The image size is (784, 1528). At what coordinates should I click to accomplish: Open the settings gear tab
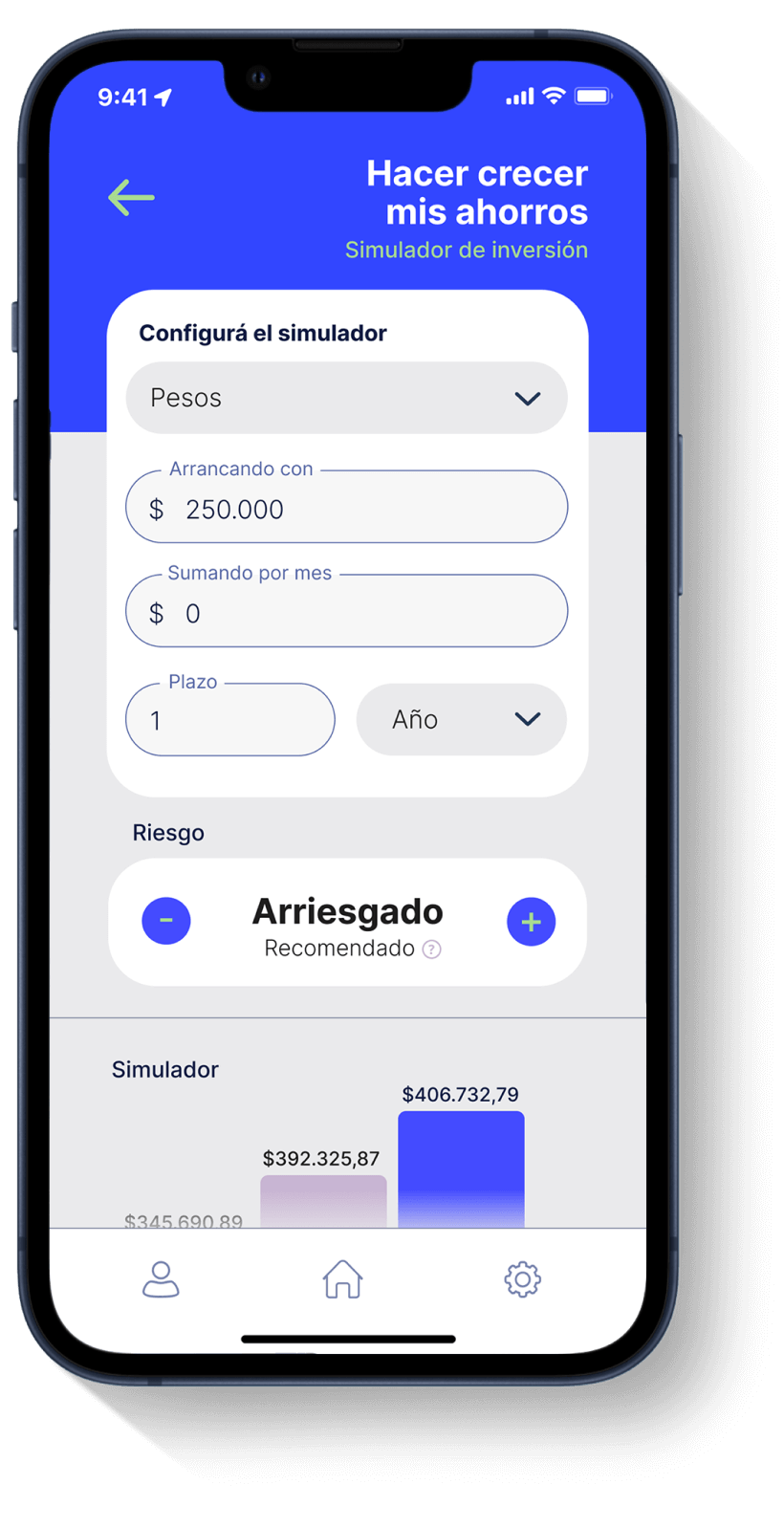click(x=522, y=1279)
